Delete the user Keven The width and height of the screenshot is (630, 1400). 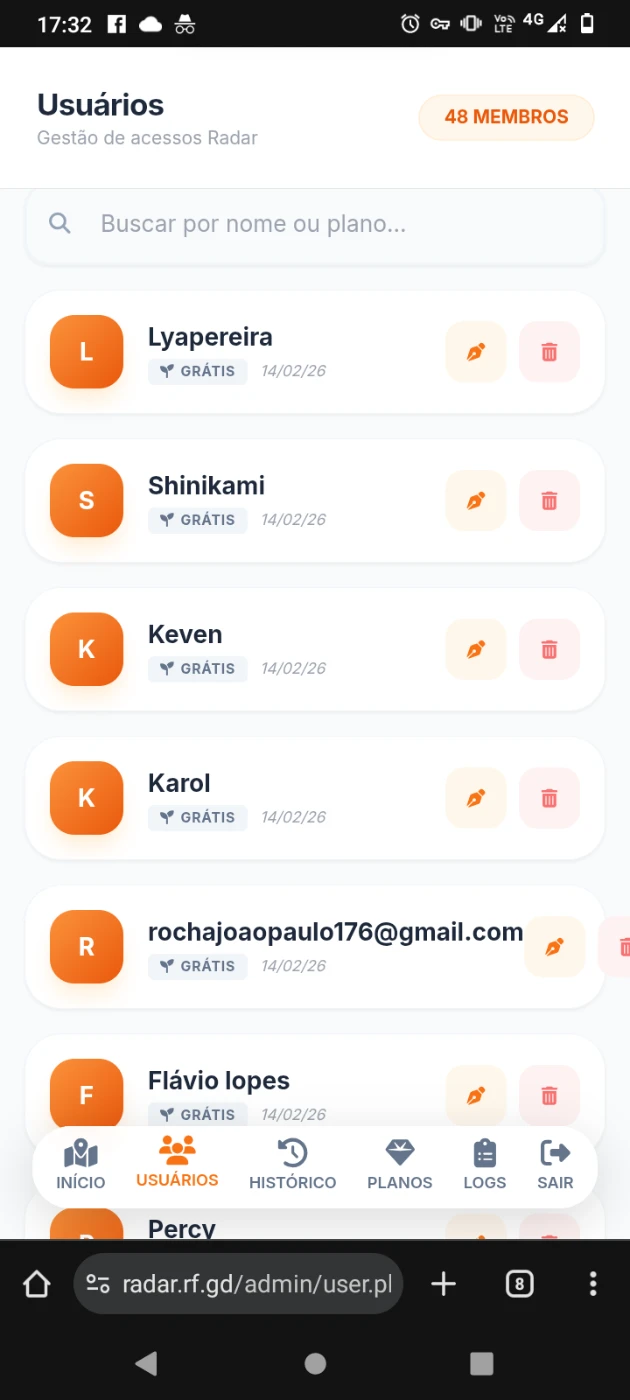point(549,650)
